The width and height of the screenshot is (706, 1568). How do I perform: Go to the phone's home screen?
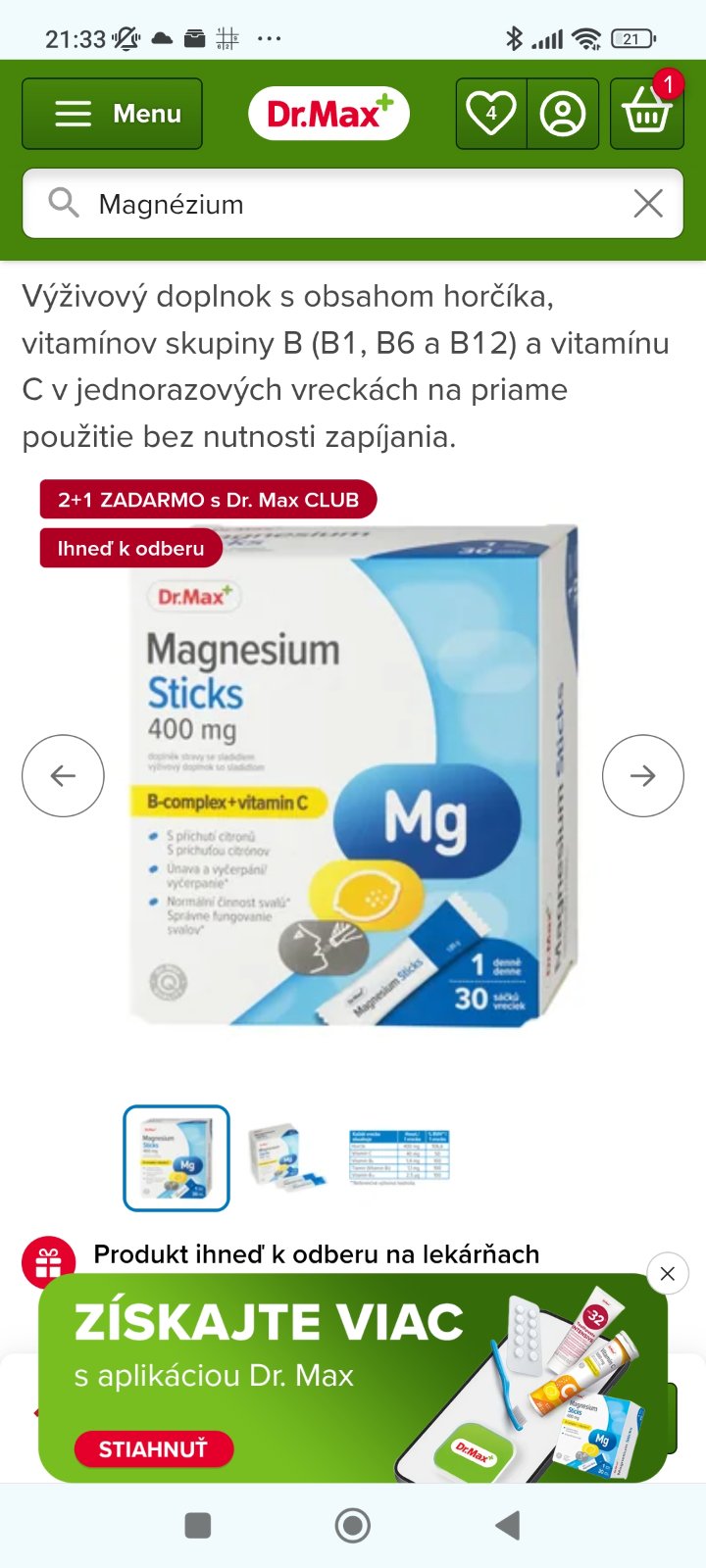(x=353, y=1525)
